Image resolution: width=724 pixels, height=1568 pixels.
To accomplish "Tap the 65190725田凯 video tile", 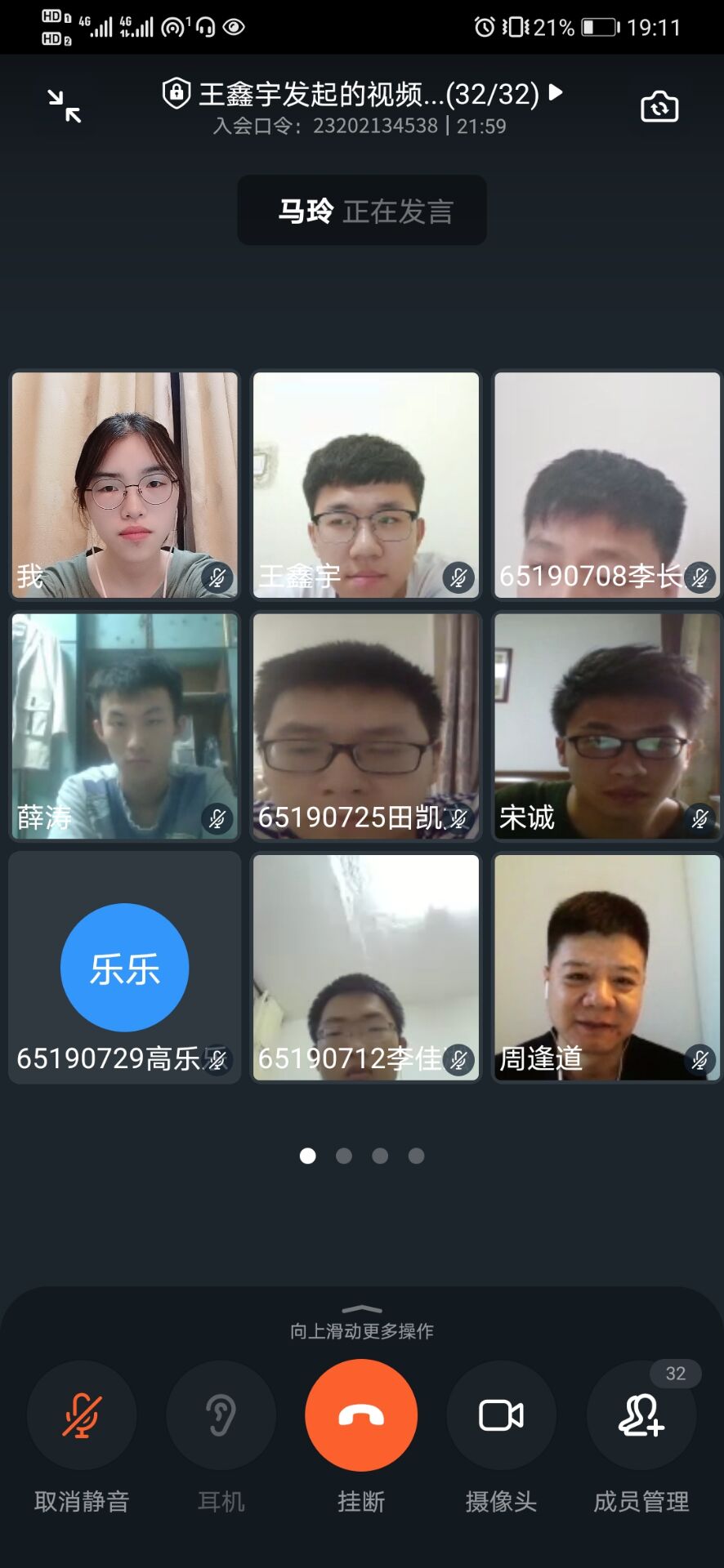I will [366, 726].
